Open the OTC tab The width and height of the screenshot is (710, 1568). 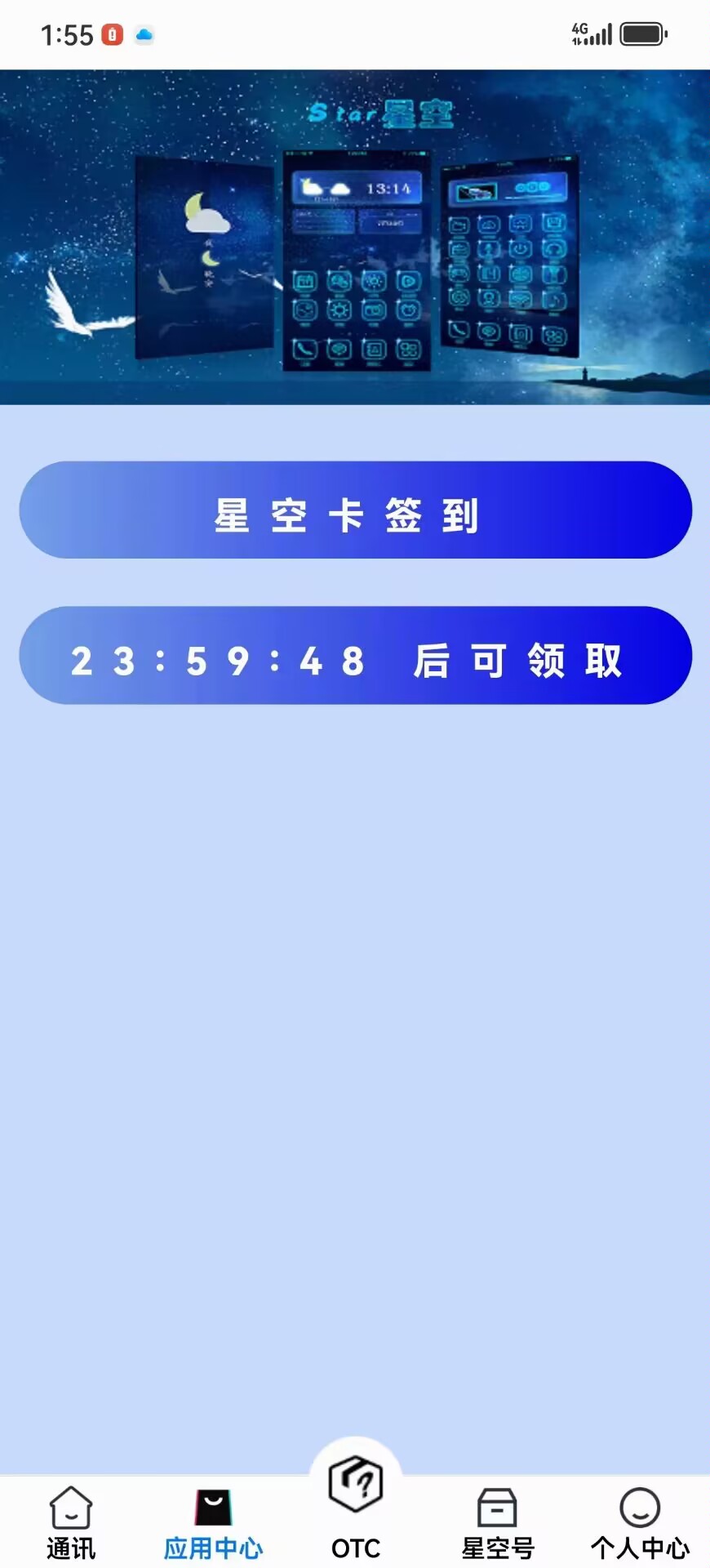356,1508
